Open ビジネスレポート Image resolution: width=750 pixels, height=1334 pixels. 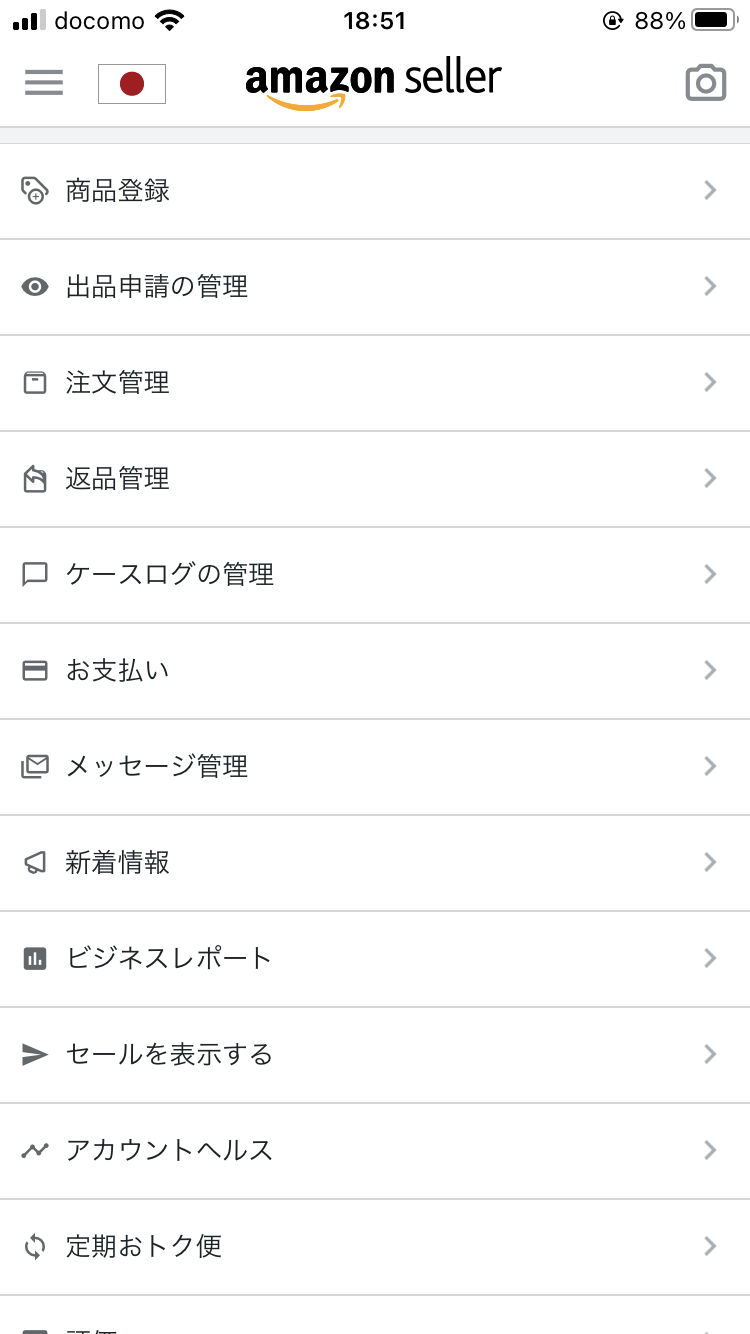pos(375,959)
